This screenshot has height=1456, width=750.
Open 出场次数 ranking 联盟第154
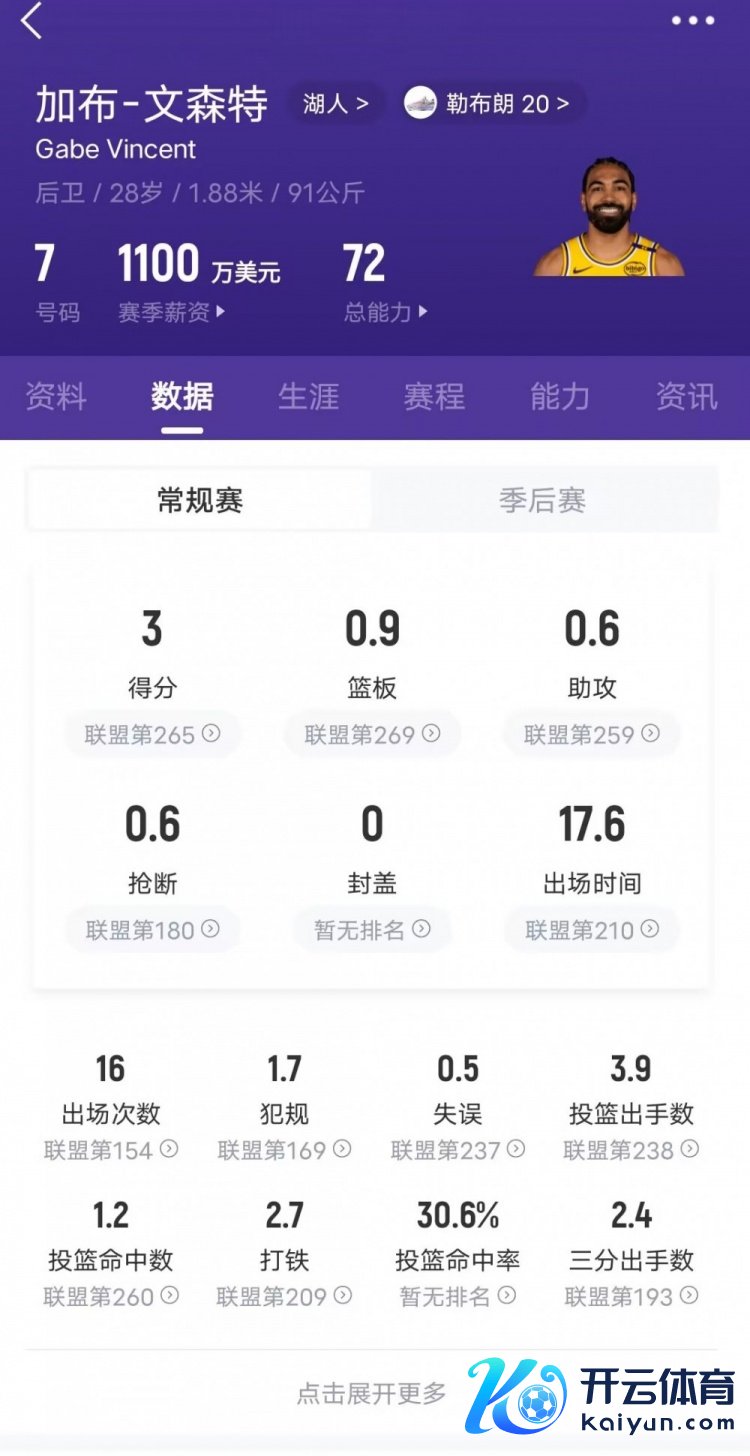[111, 1150]
